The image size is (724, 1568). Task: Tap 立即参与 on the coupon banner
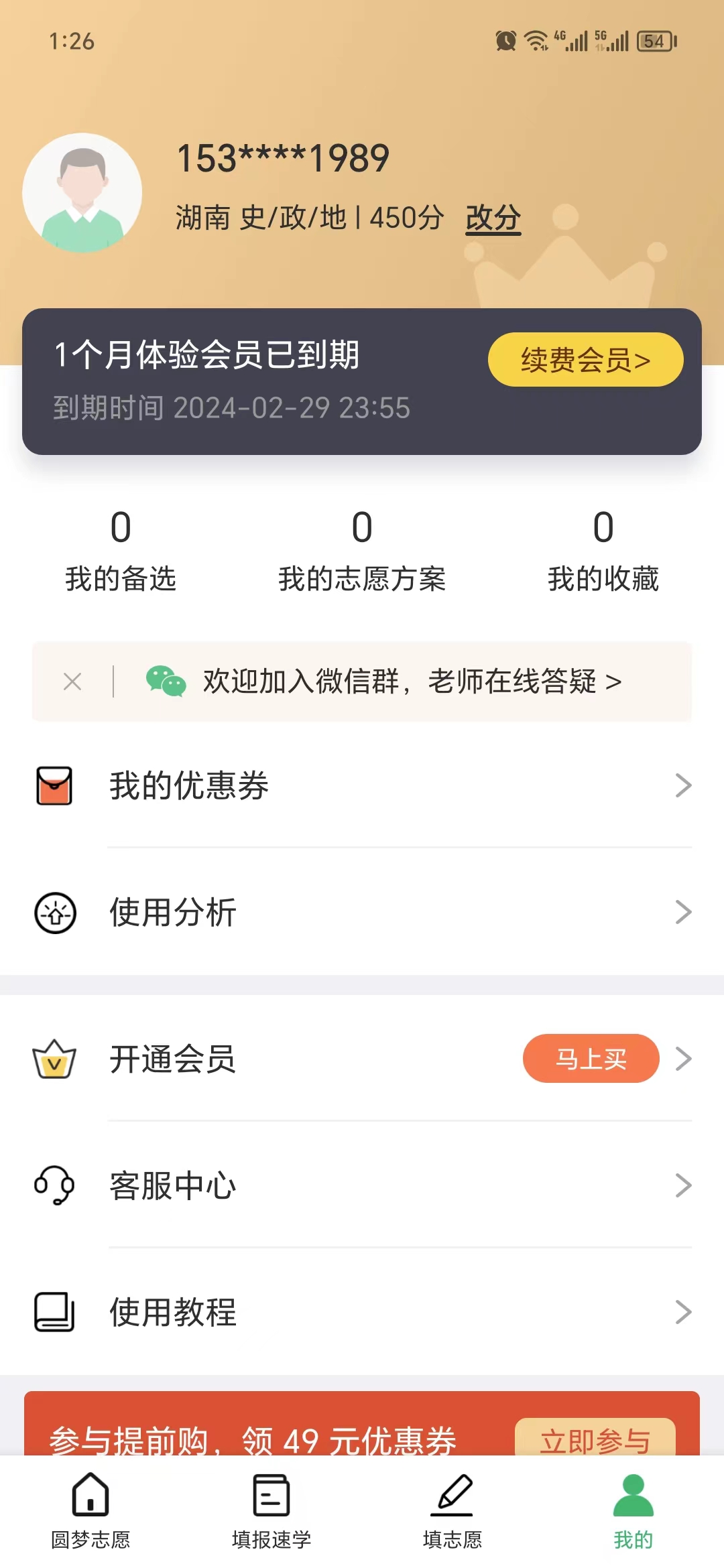pos(595,1438)
